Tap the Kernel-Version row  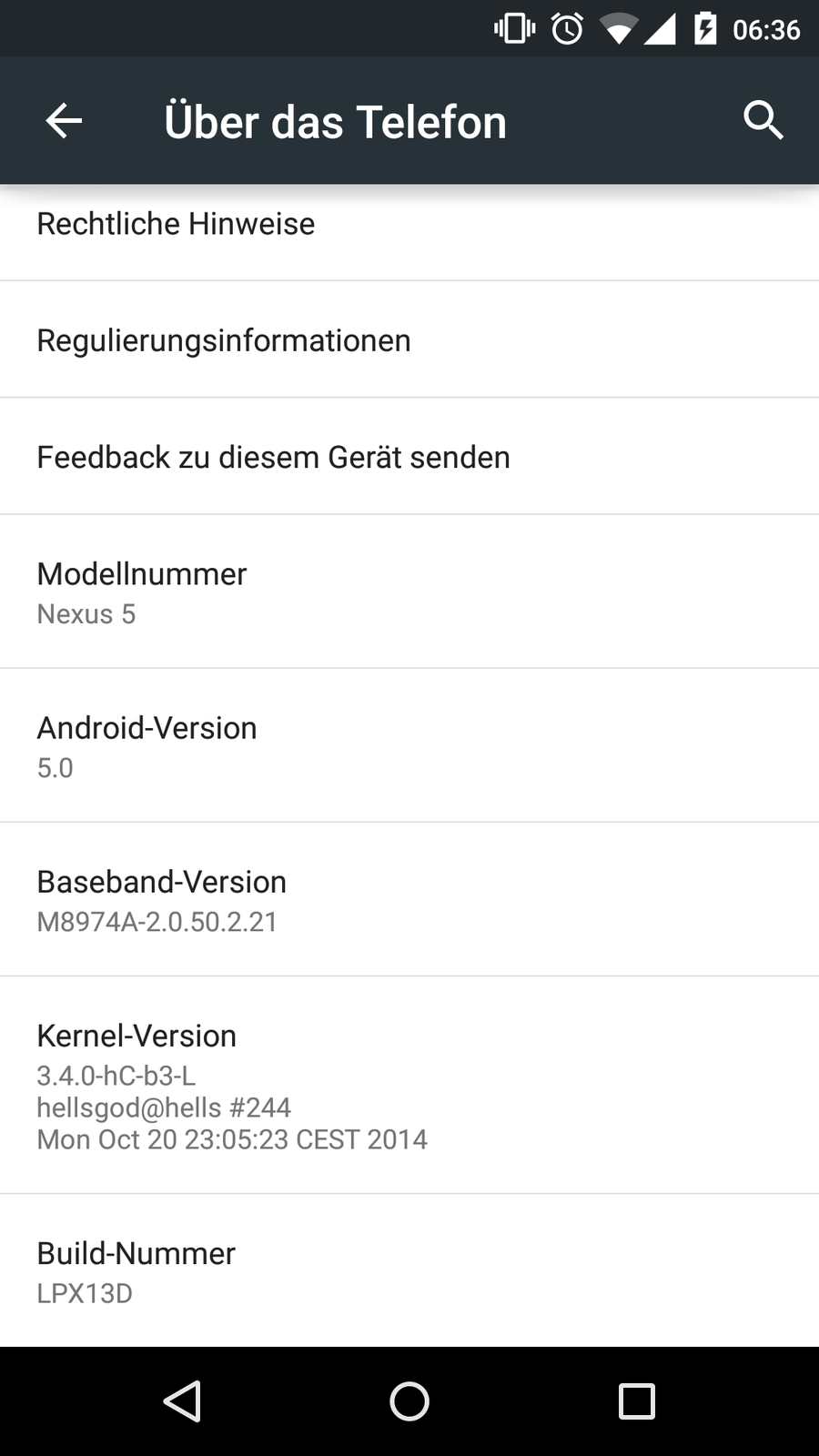[409, 1086]
